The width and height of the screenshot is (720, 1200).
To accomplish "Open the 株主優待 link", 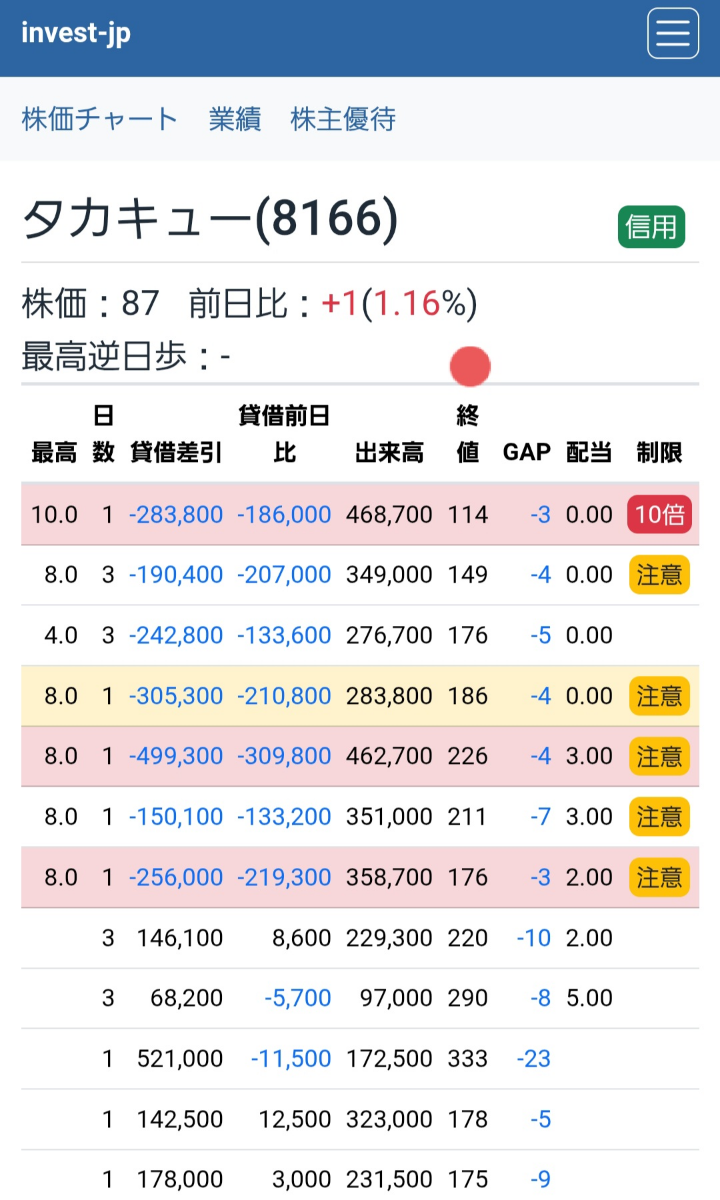I will click(x=340, y=119).
